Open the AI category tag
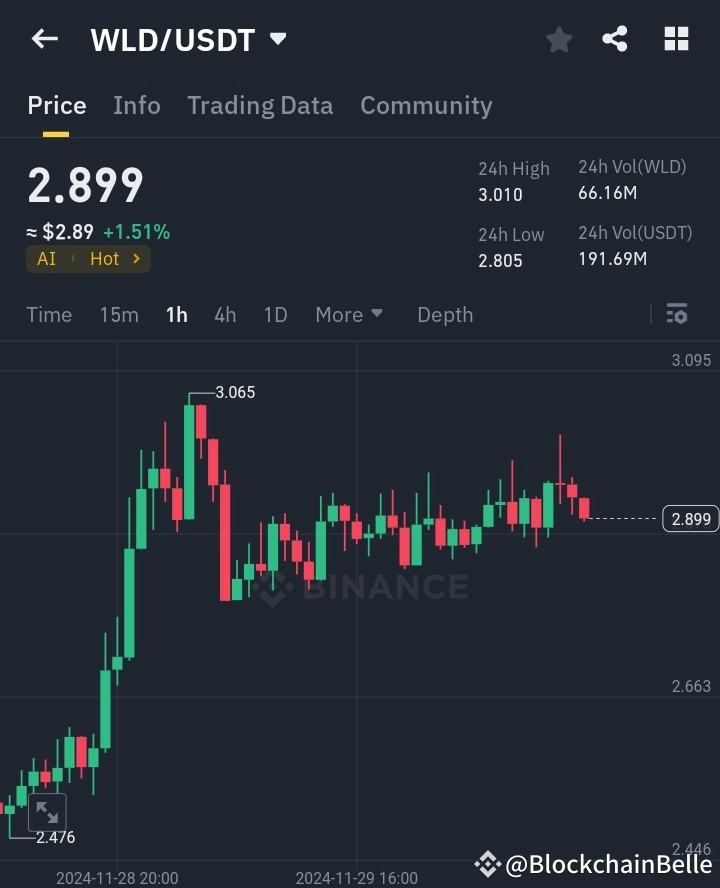 point(46,258)
